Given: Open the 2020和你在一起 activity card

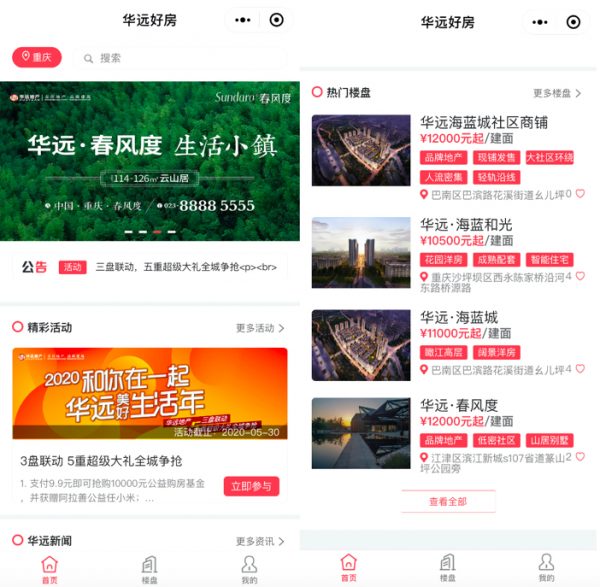Looking at the screenshot, I should tap(150, 393).
